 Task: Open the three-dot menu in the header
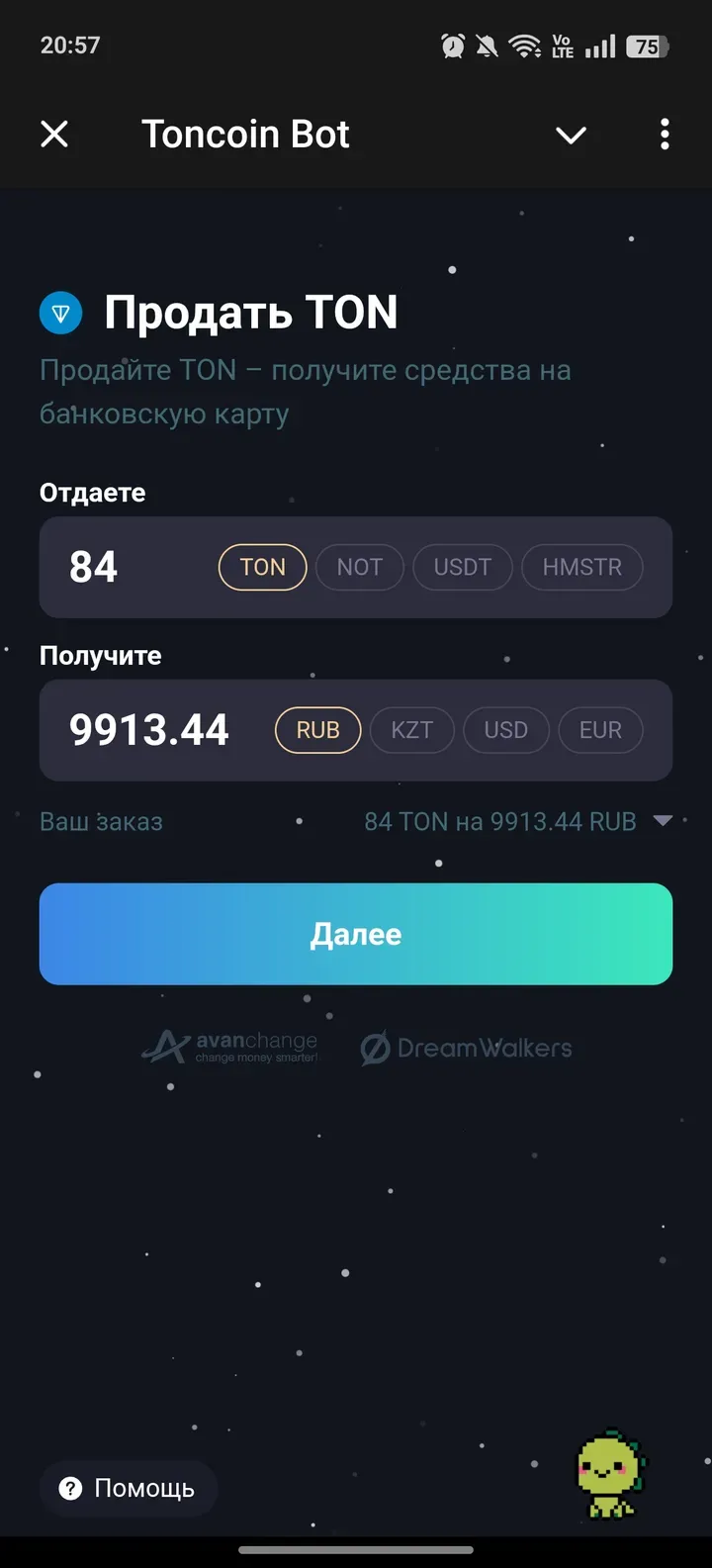(664, 134)
